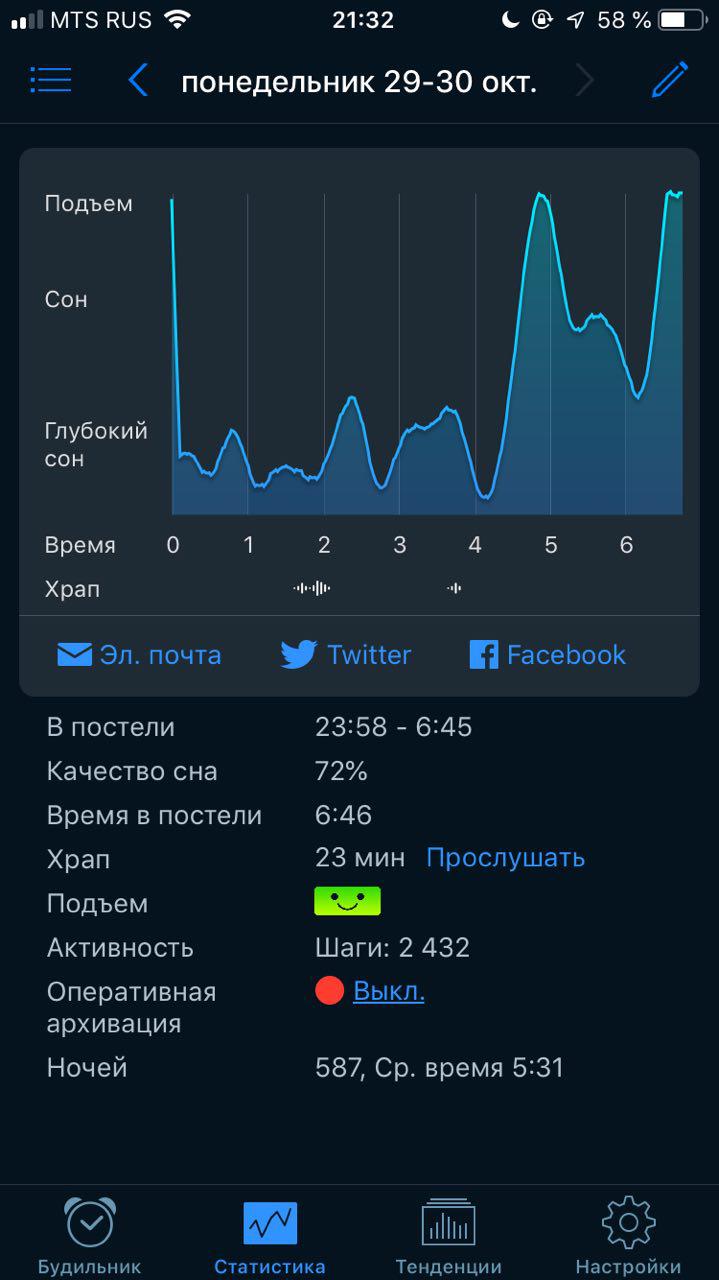This screenshot has height=1280, width=719.
Task: Share sleep stats via Эл. почта
Action: [x=139, y=655]
